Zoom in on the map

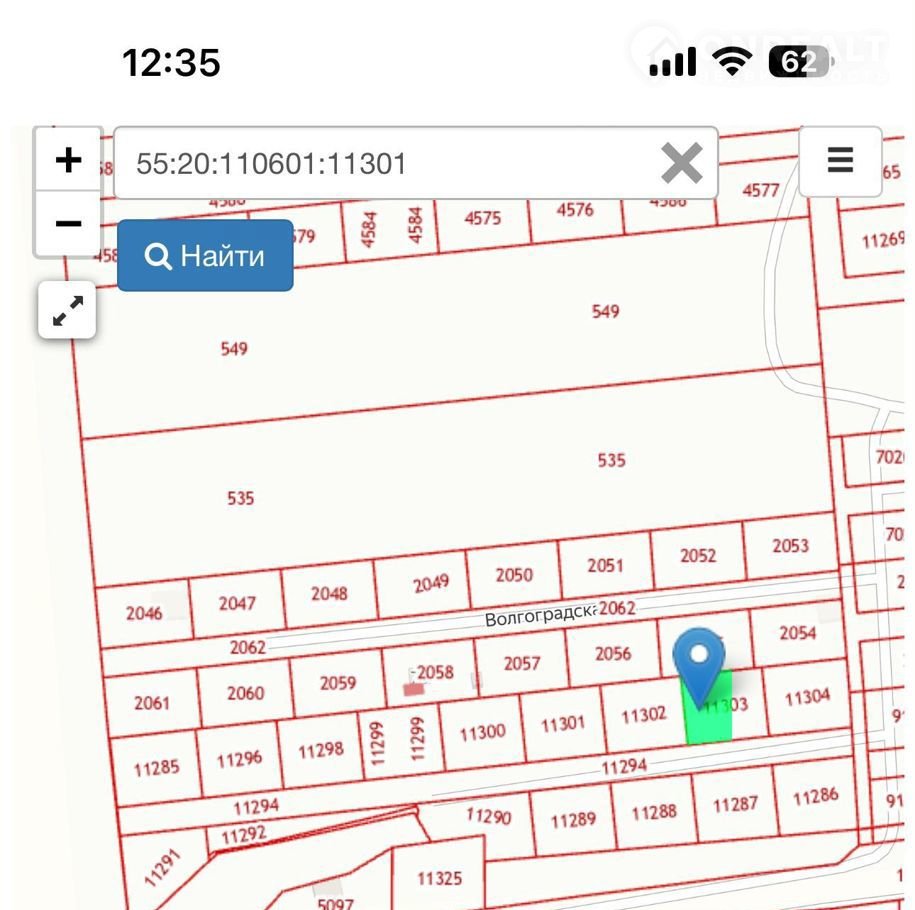(x=68, y=160)
